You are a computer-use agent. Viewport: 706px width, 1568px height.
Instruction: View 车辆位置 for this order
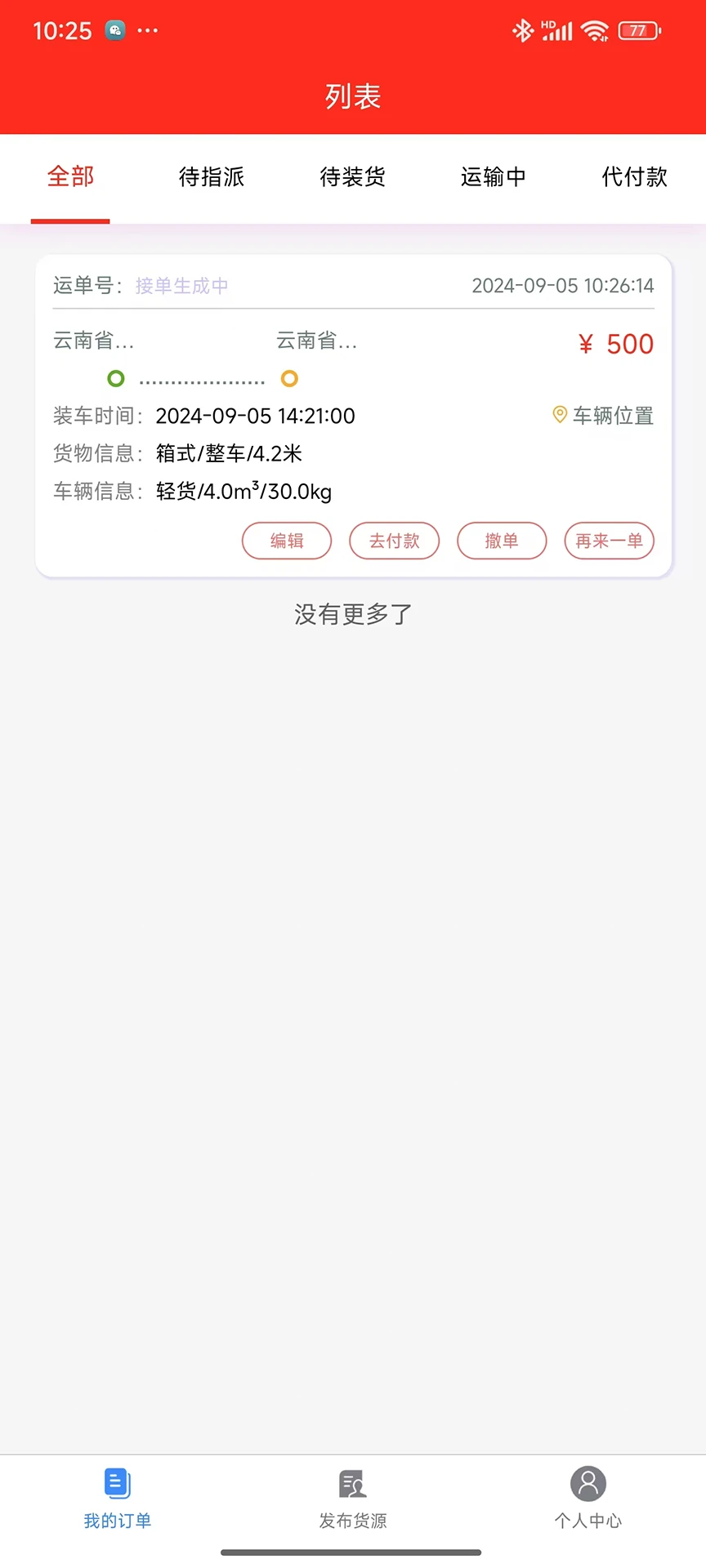(x=604, y=416)
